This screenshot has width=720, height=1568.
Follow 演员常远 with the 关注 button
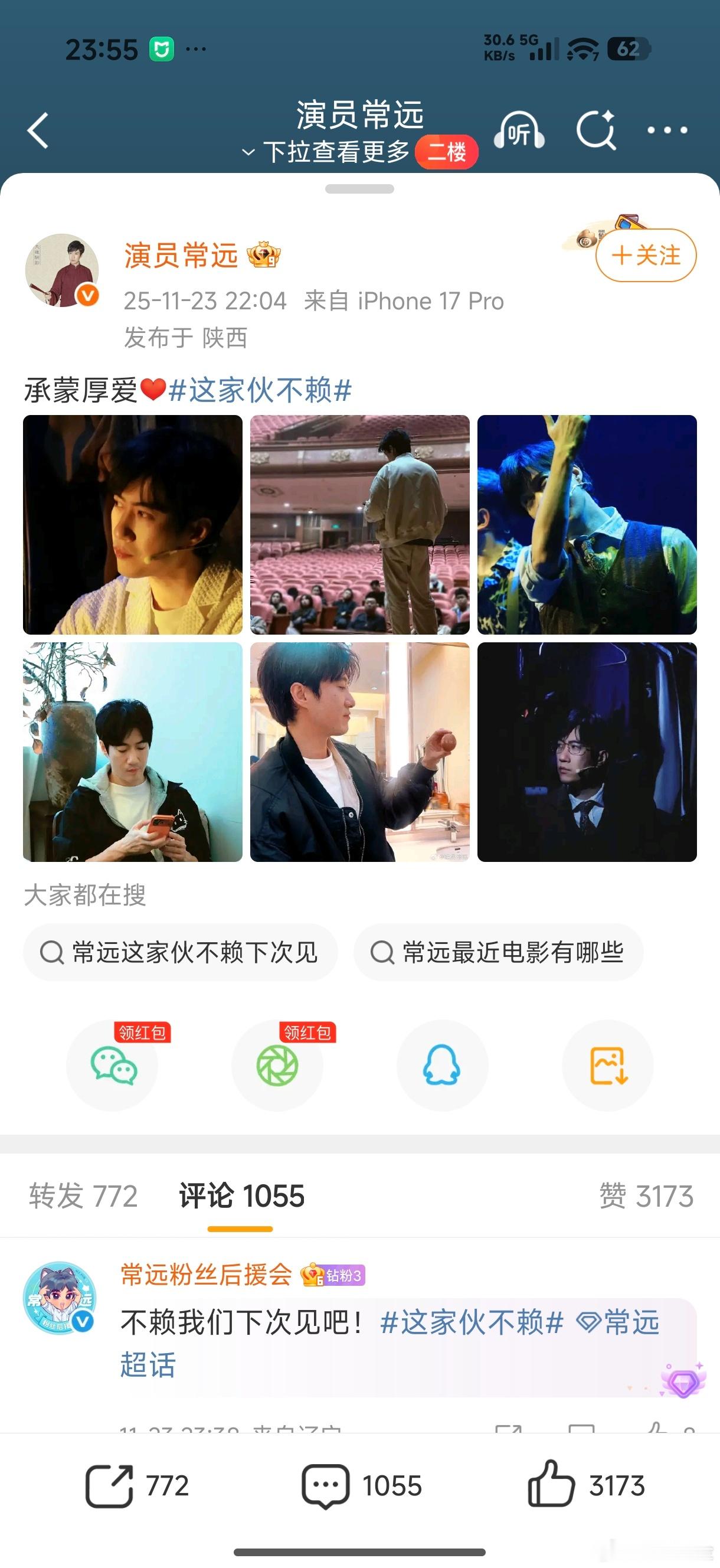(646, 256)
